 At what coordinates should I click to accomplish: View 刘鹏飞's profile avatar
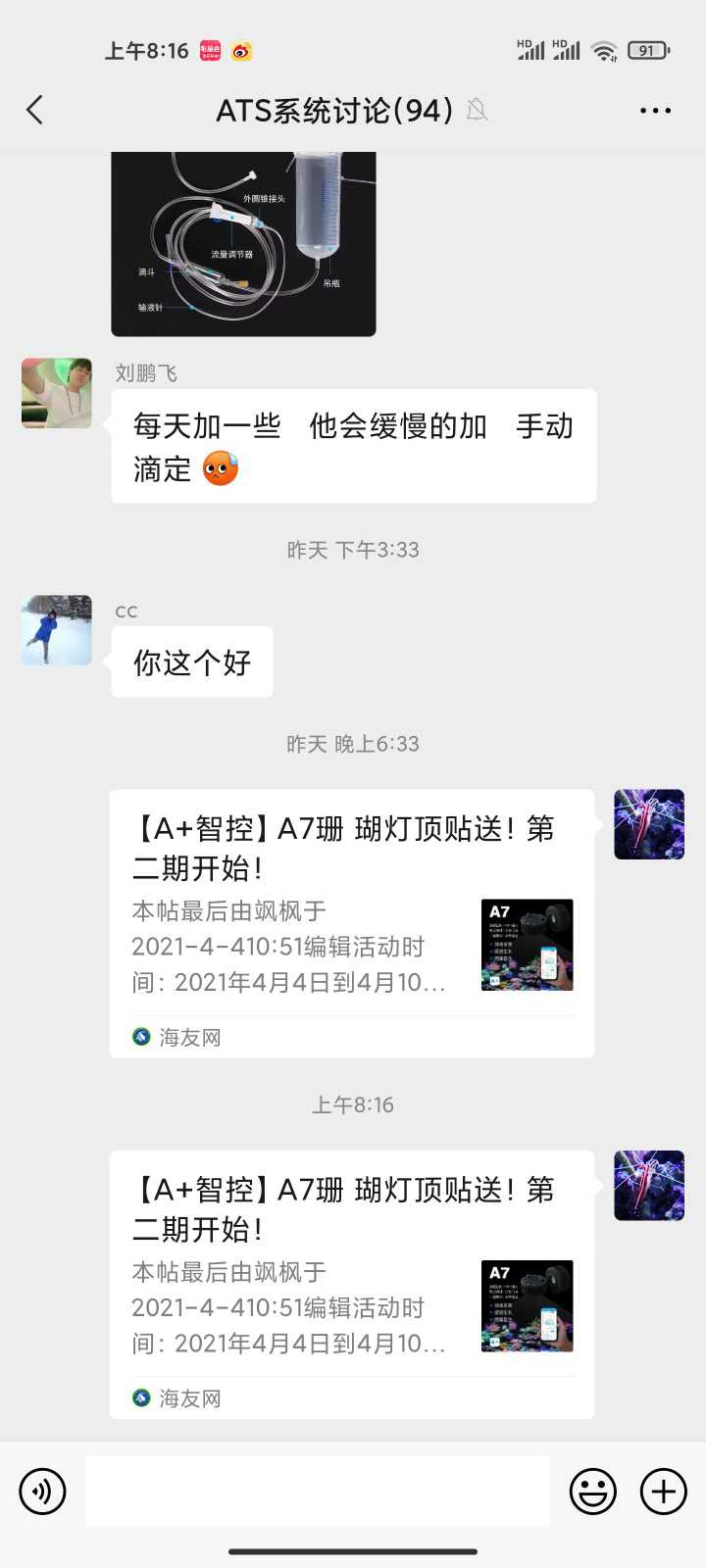click(x=57, y=393)
